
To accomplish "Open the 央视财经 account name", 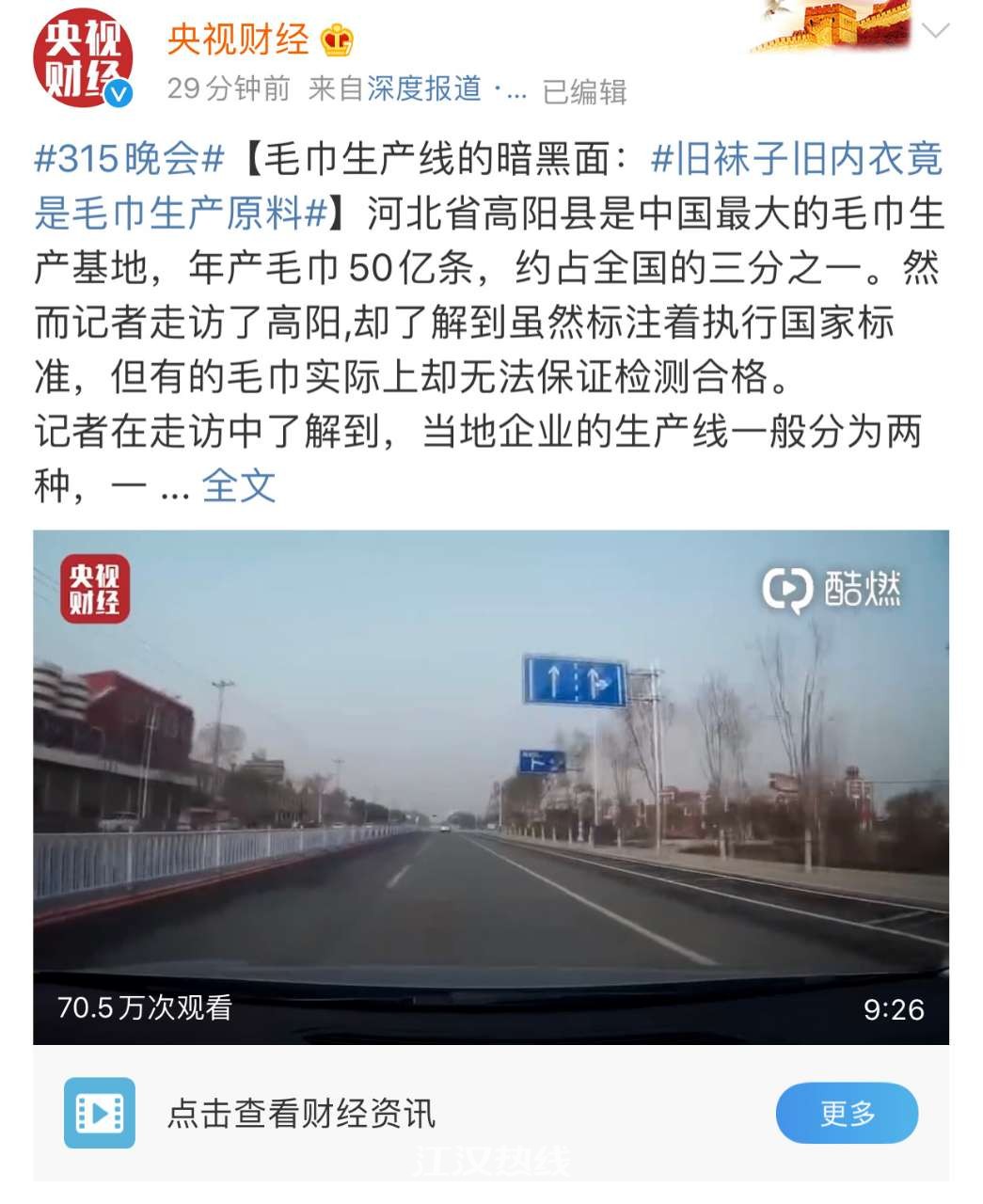I will point(237,39).
